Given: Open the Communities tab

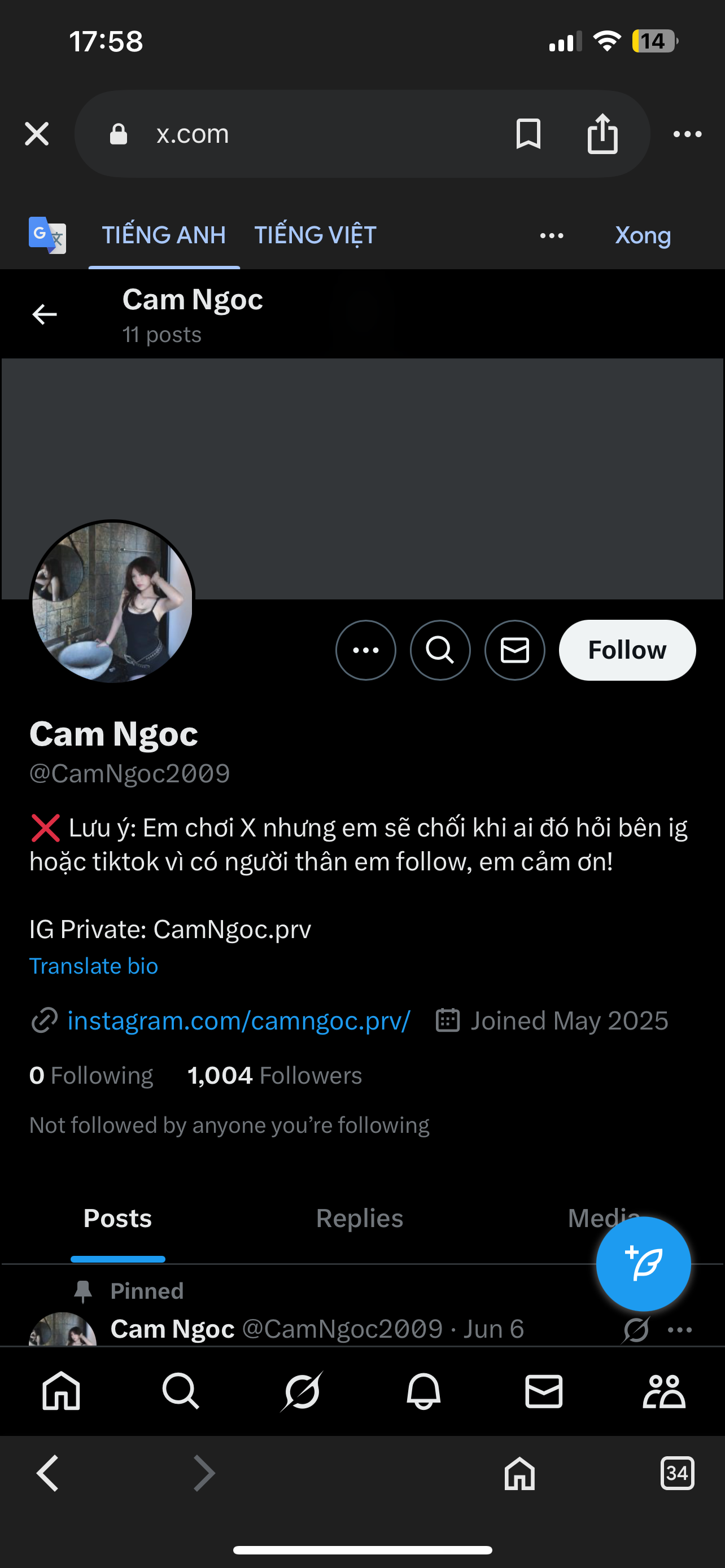Looking at the screenshot, I should tap(663, 1391).
